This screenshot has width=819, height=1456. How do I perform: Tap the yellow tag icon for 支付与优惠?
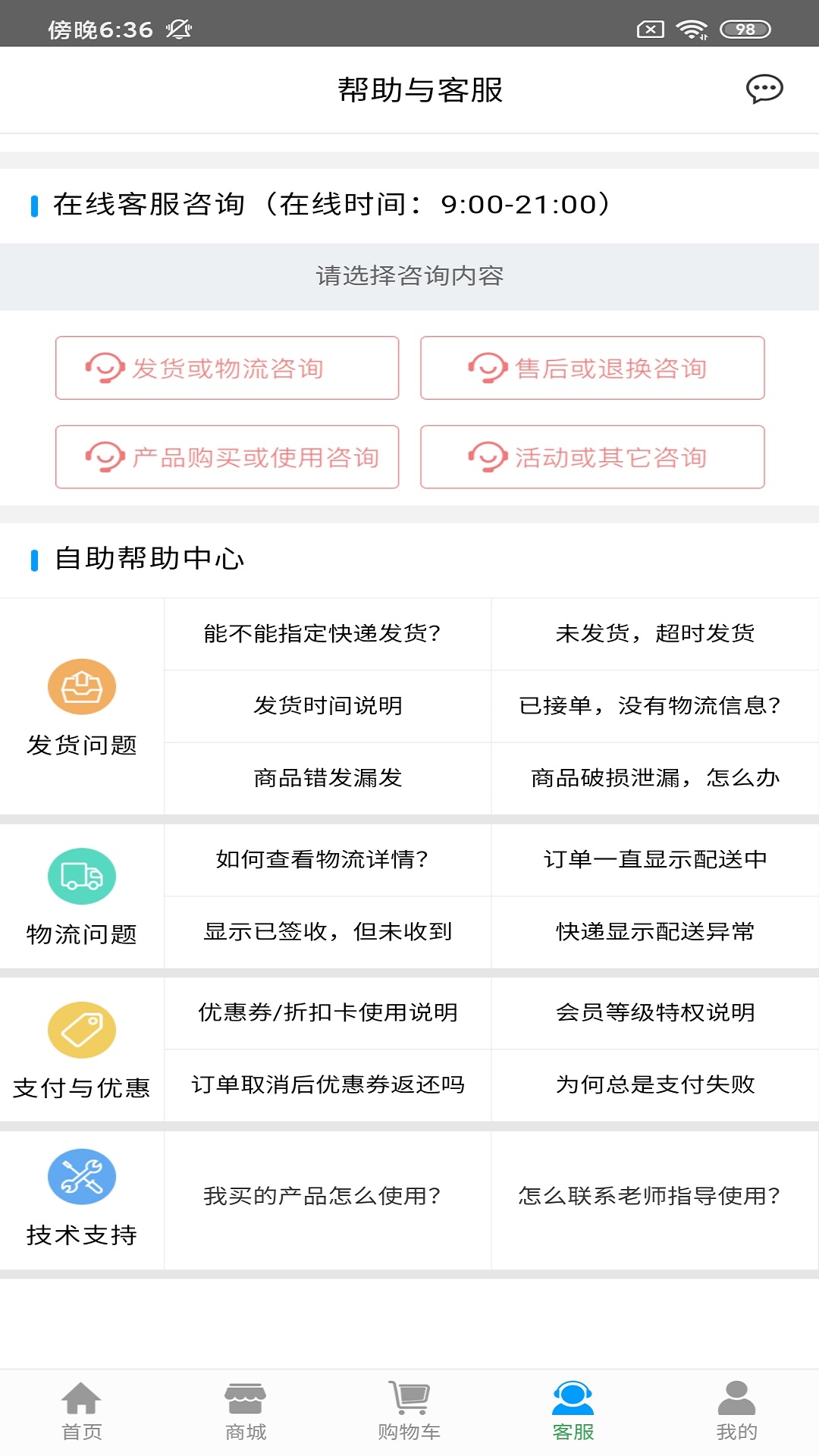(81, 1028)
